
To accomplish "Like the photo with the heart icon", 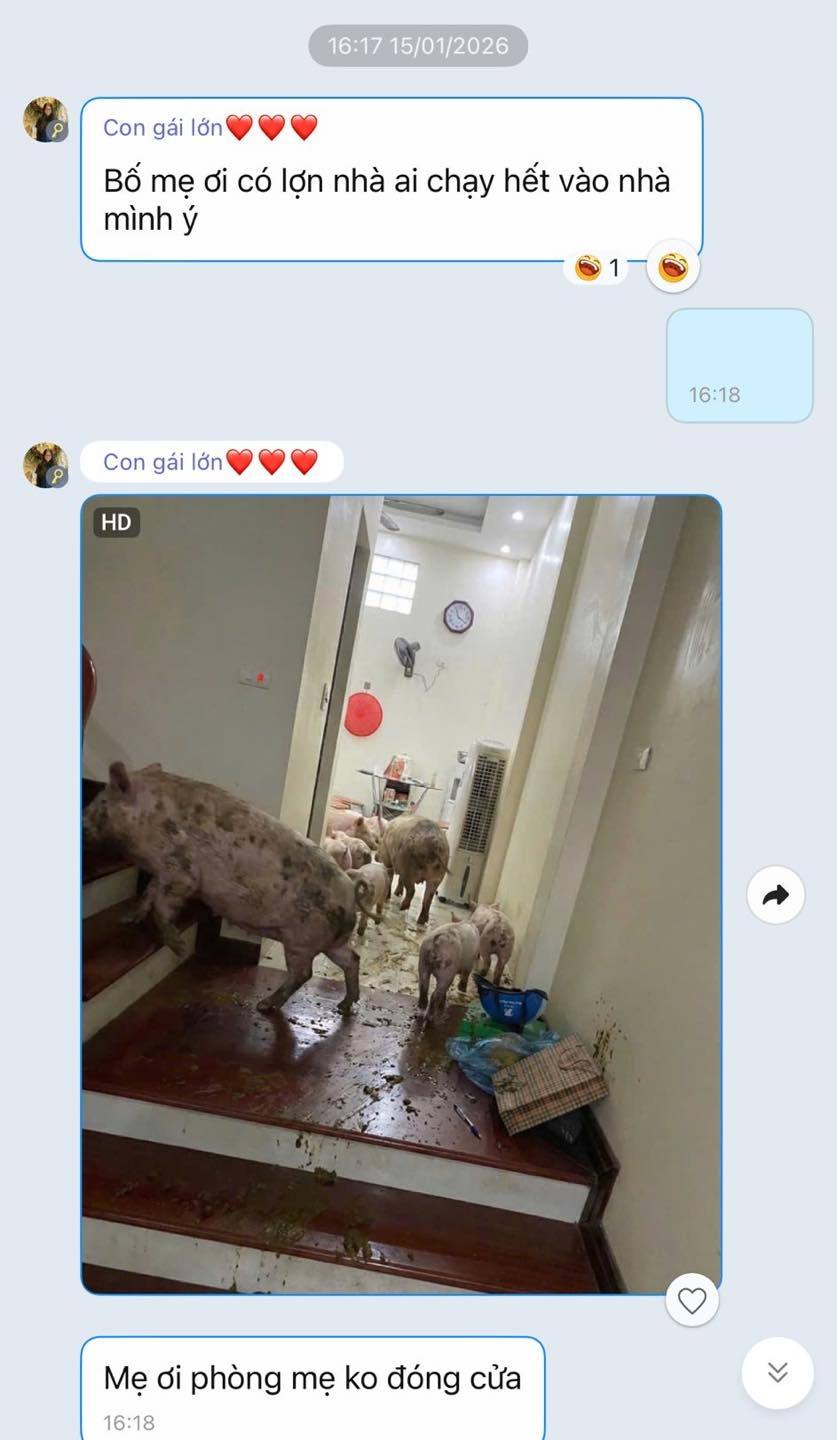I will [692, 1300].
